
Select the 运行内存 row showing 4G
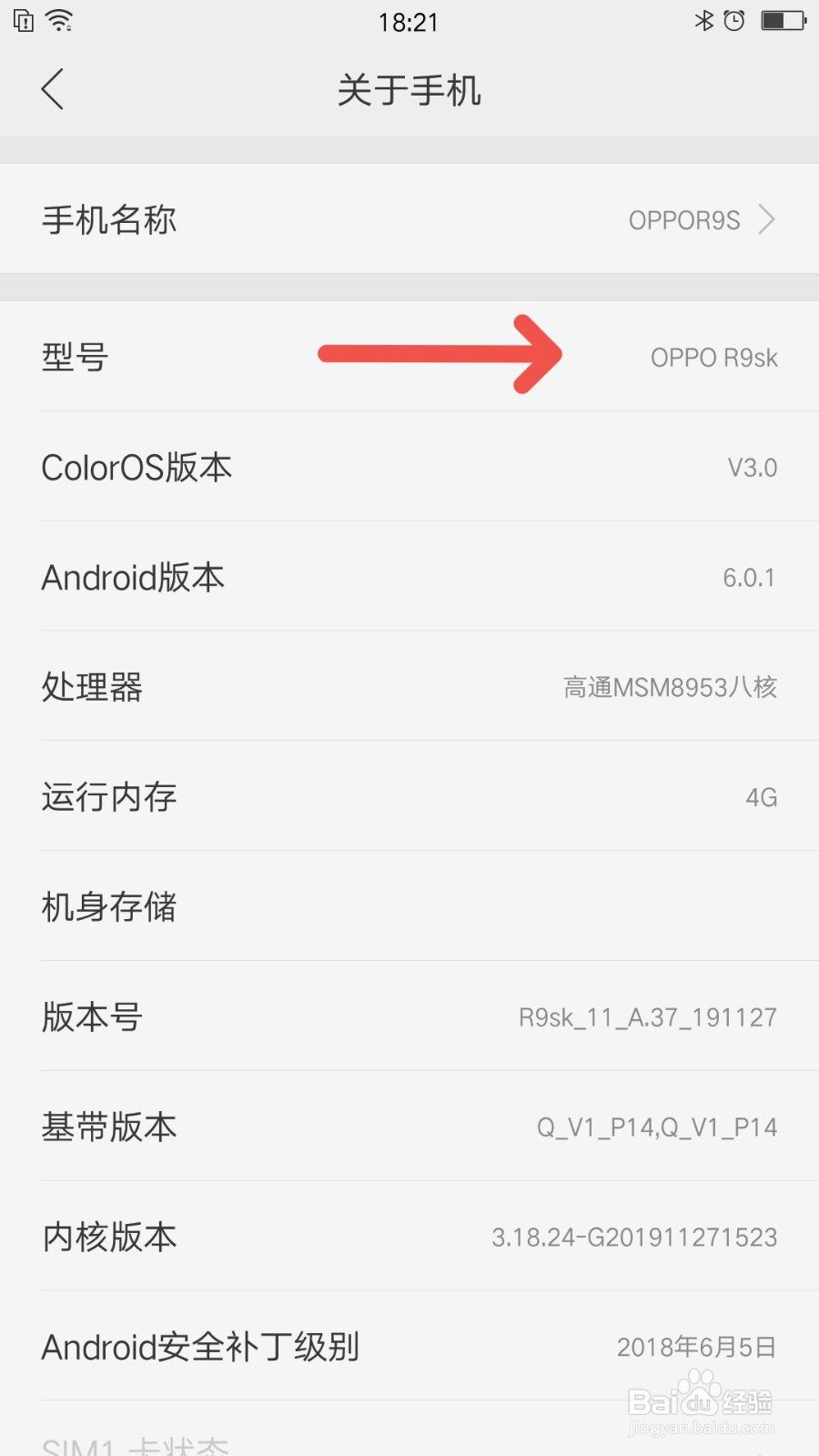click(409, 797)
